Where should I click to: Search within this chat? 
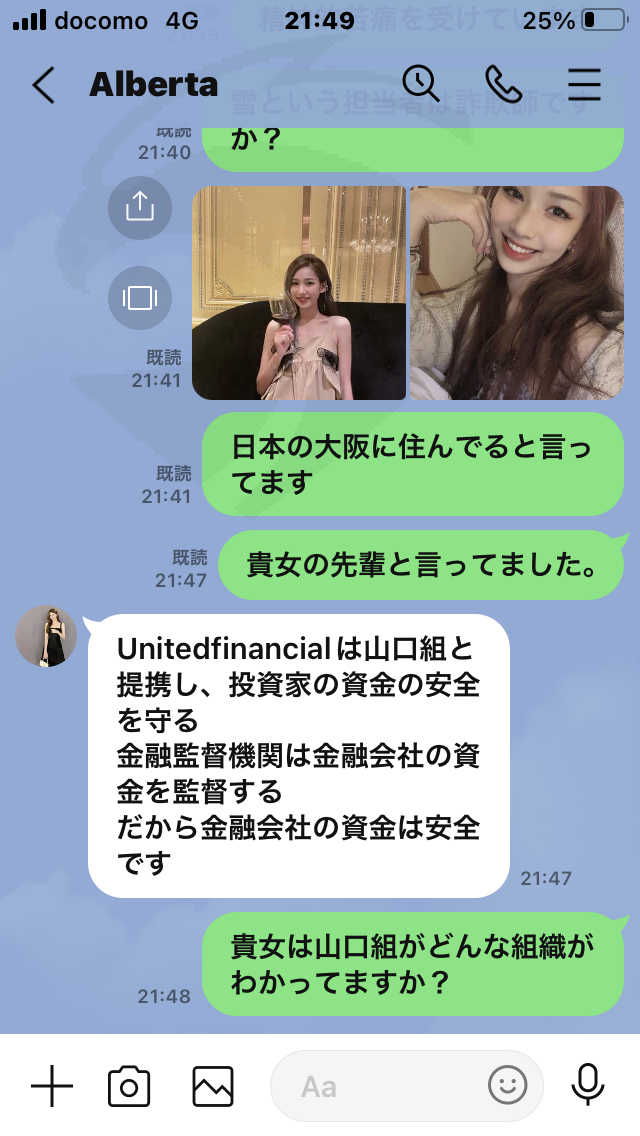click(x=421, y=84)
